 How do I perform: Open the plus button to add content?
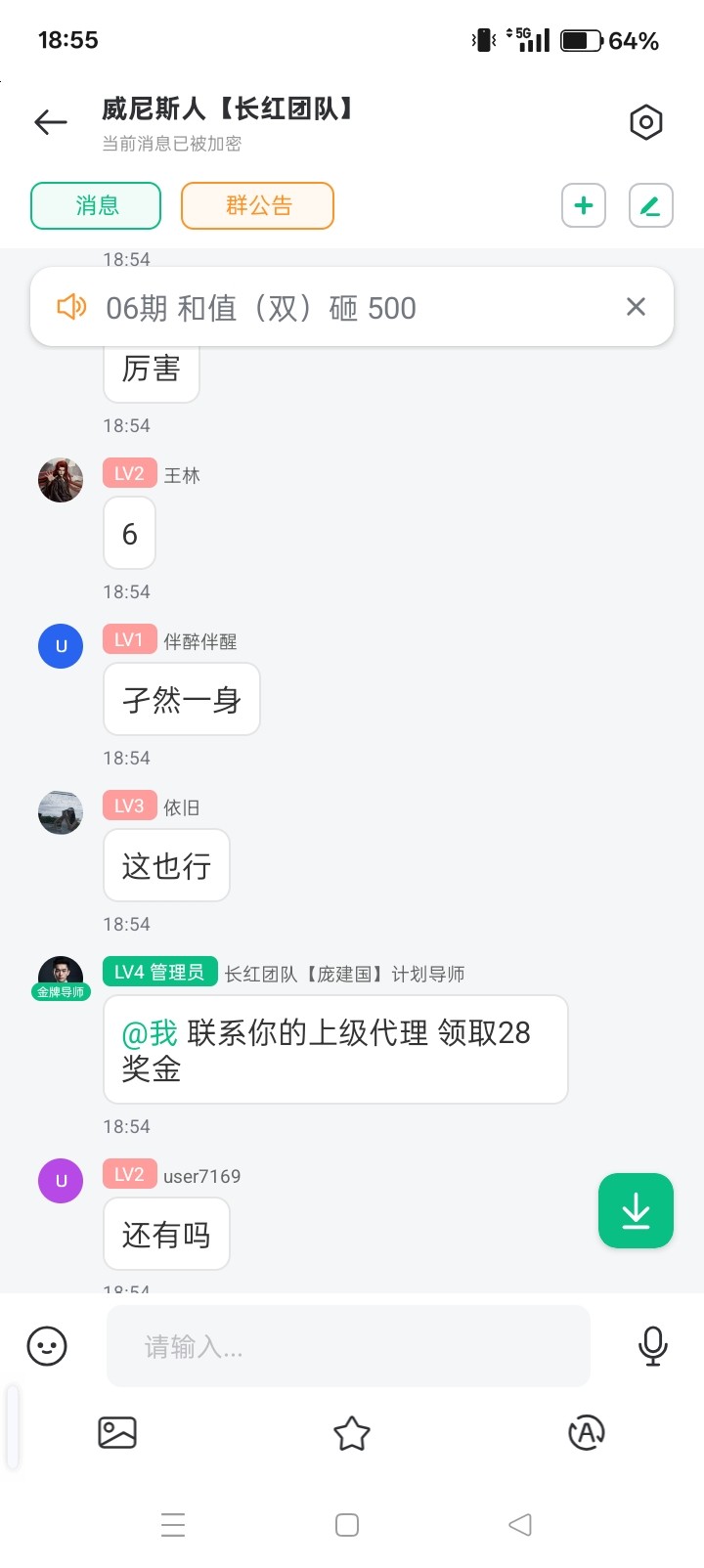pos(583,206)
